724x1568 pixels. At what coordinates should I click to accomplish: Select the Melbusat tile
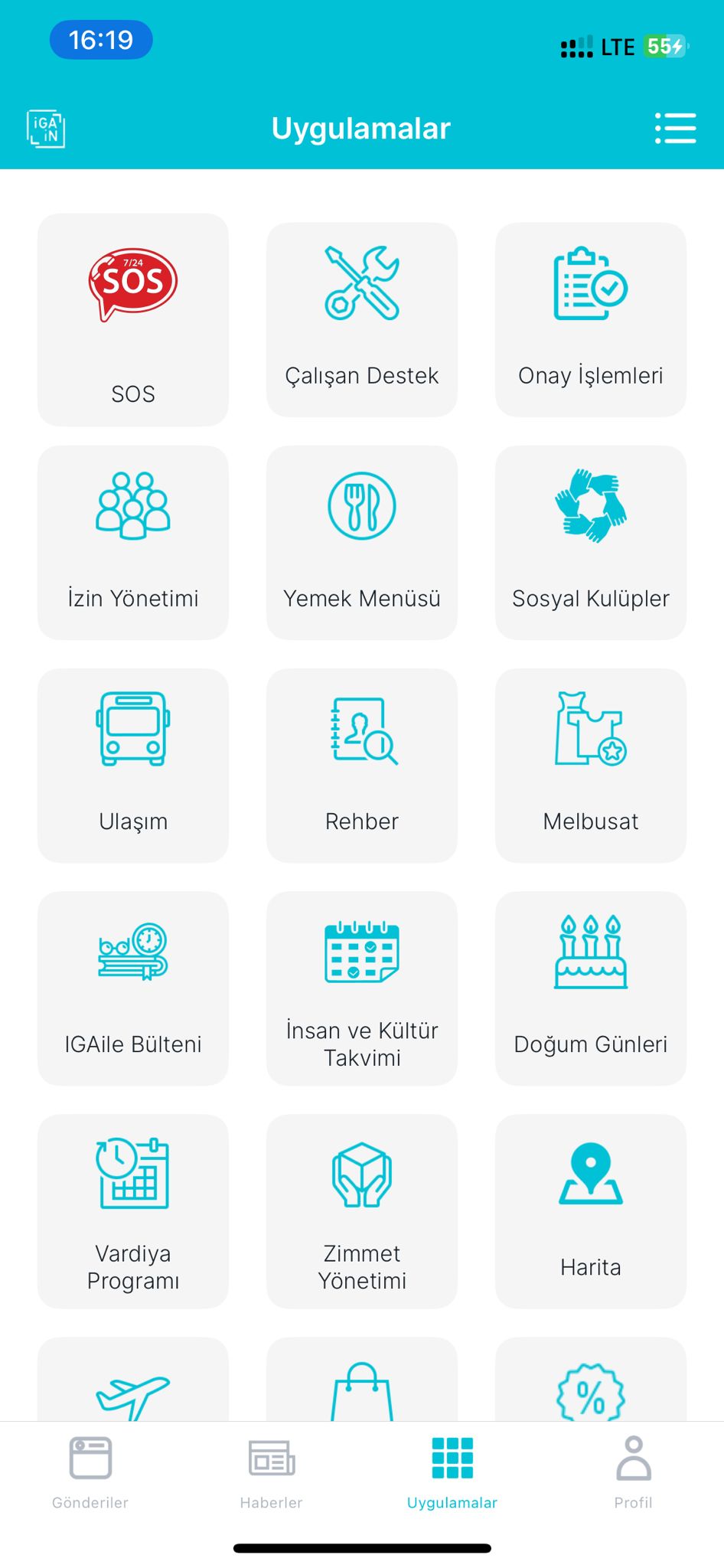coord(590,765)
